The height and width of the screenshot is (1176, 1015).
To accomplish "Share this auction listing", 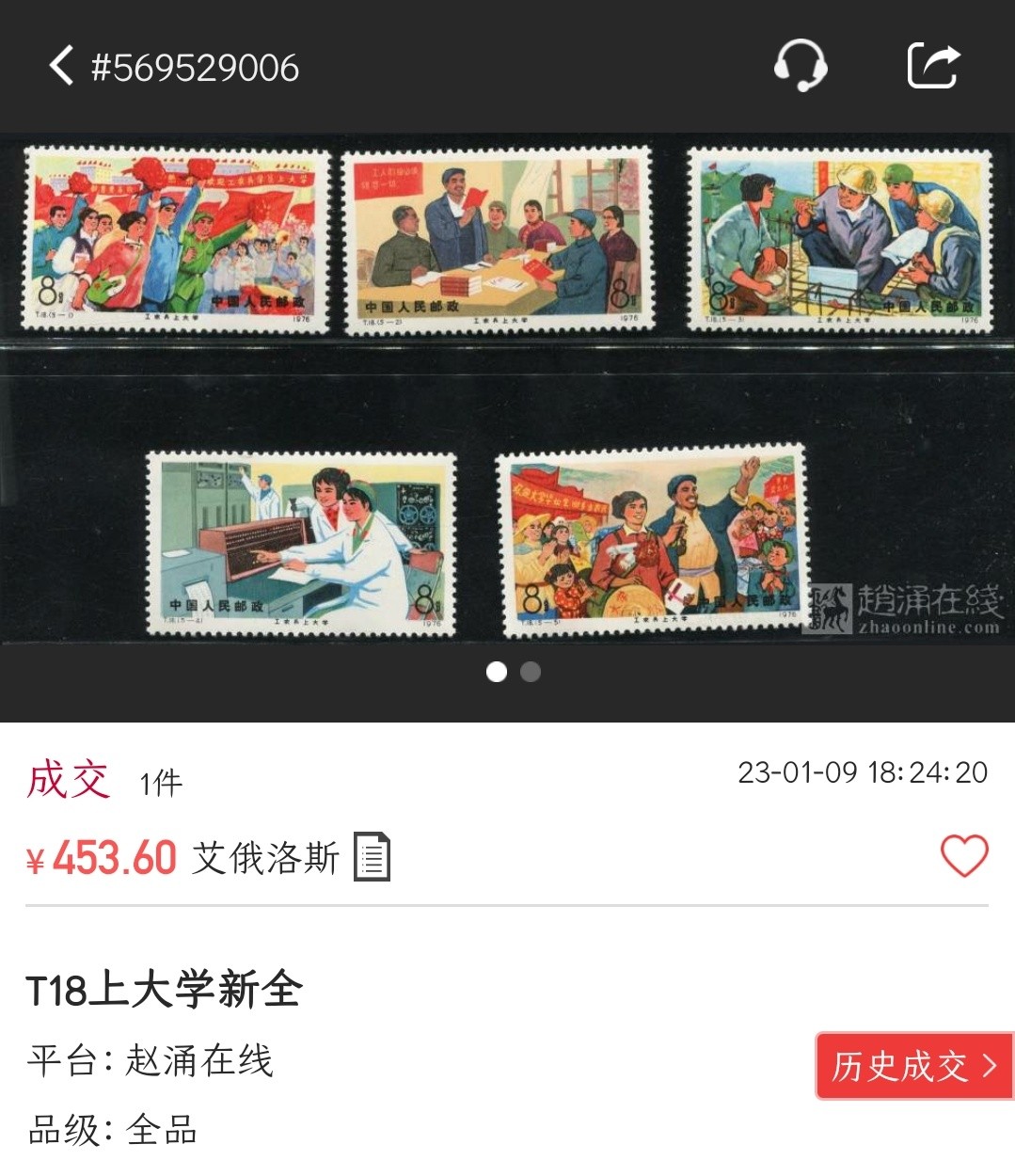I will (933, 66).
